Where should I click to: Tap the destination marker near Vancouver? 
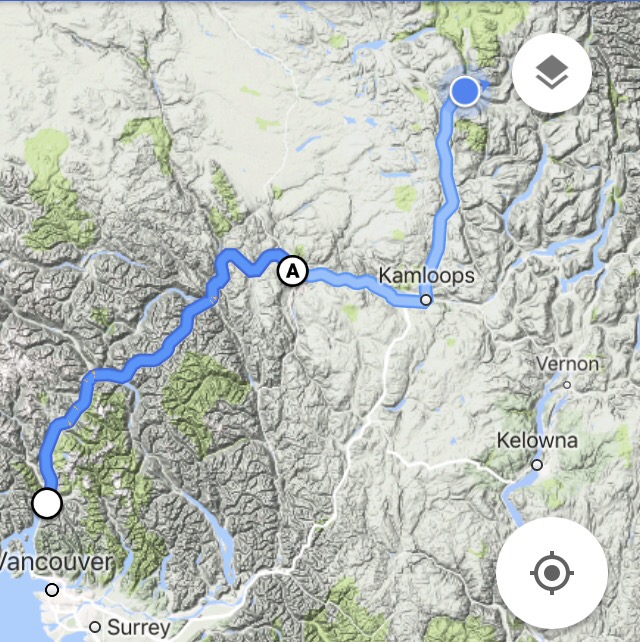(x=47, y=503)
